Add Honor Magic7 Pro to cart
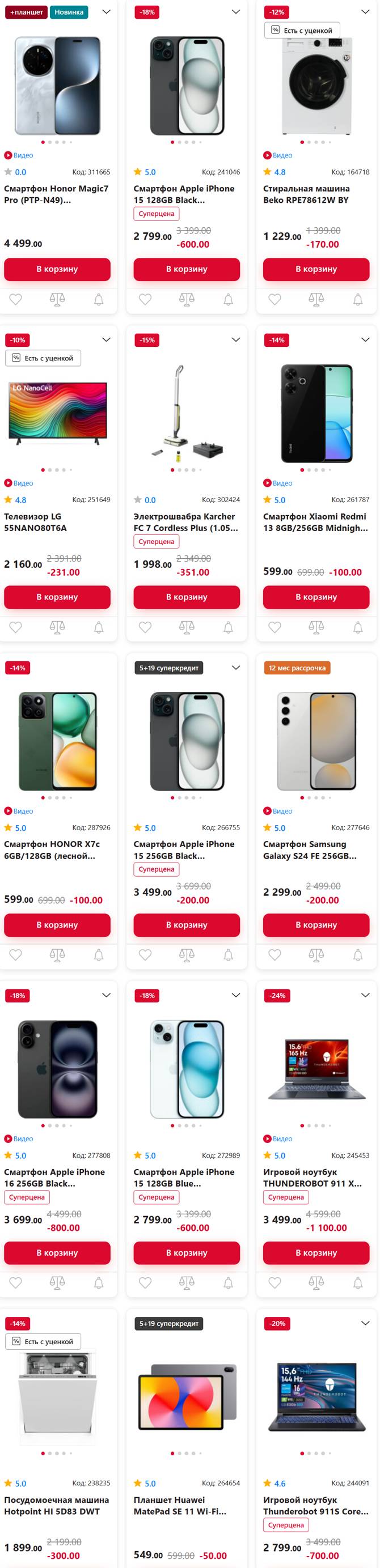 click(57, 269)
